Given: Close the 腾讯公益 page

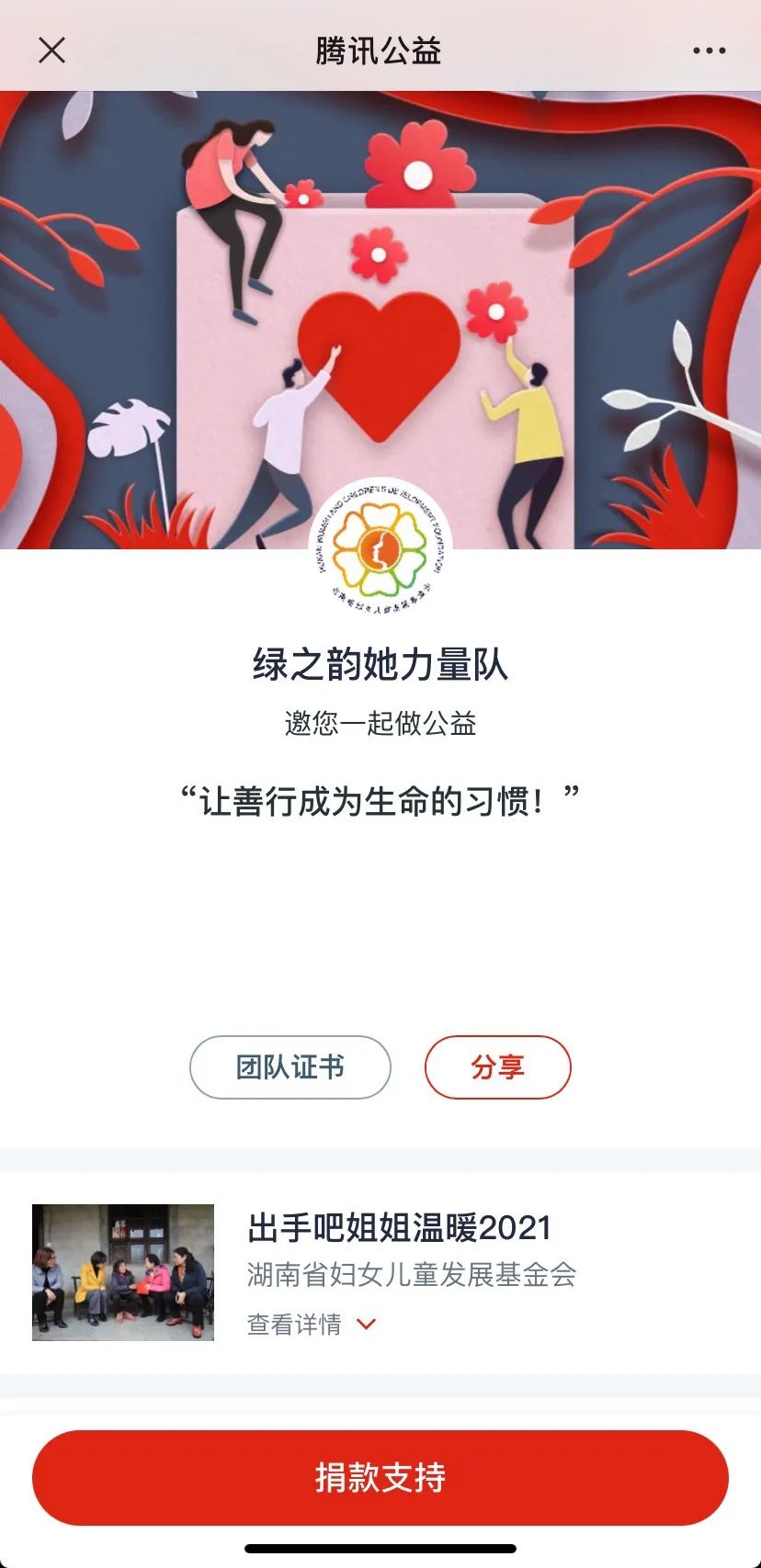Looking at the screenshot, I should click(x=52, y=50).
